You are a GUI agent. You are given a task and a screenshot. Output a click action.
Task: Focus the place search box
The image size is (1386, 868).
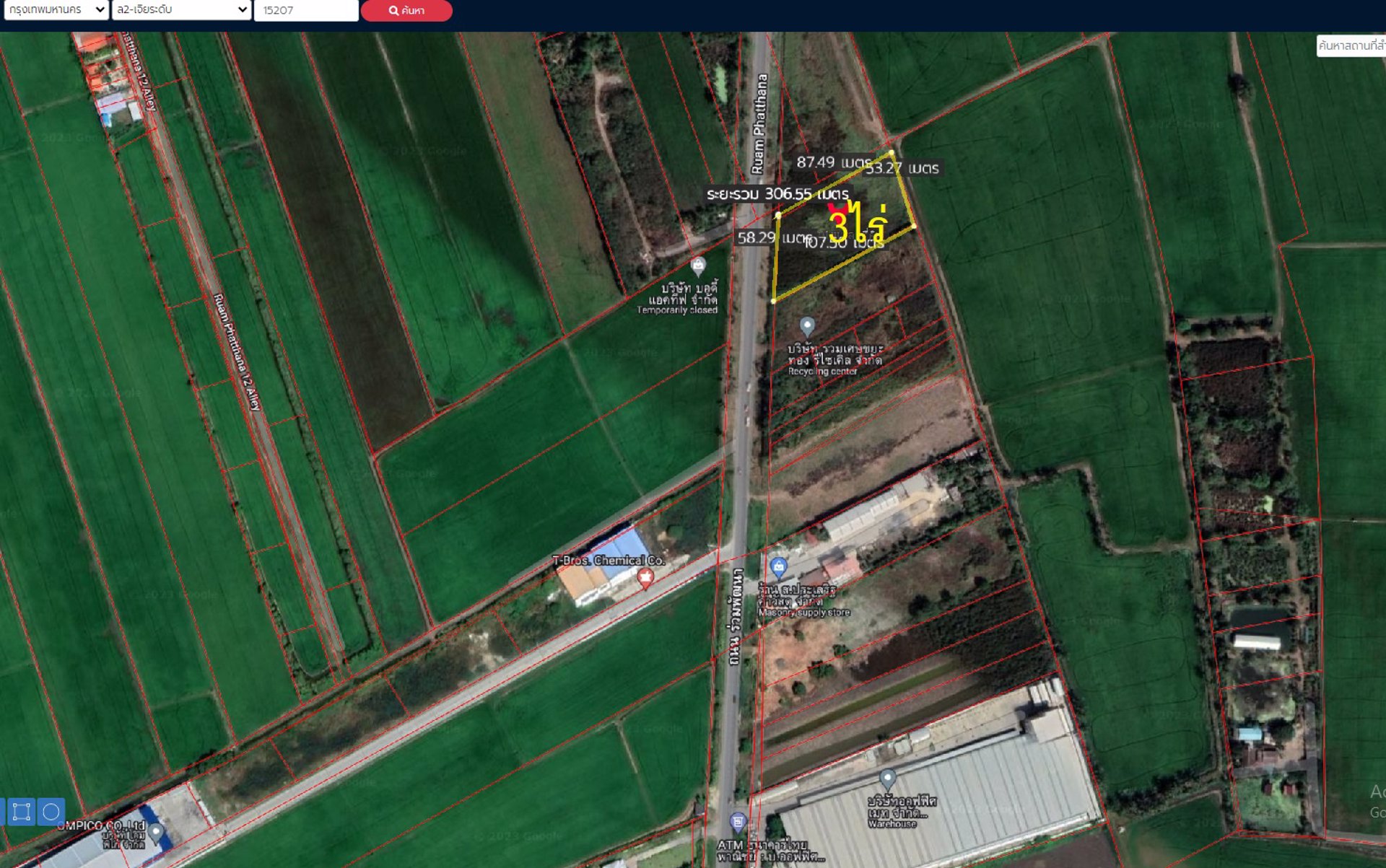pyautogui.click(x=1351, y=45)
